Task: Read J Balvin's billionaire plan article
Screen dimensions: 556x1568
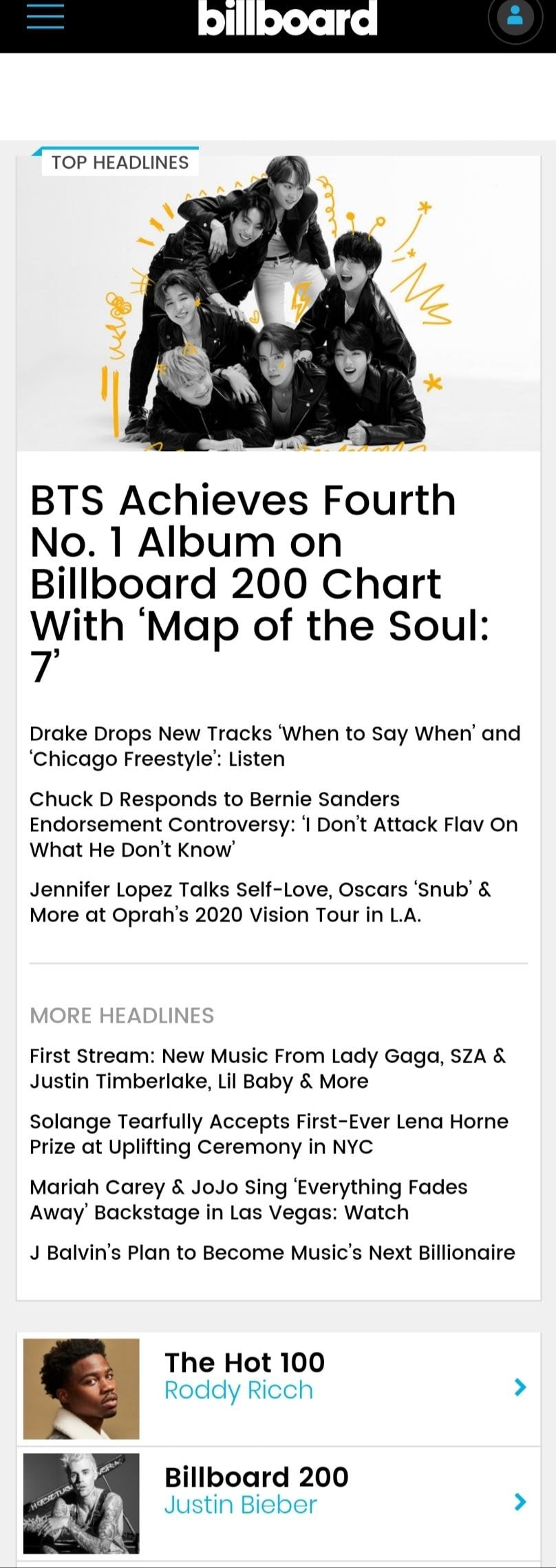Action: click(272, 1252)
